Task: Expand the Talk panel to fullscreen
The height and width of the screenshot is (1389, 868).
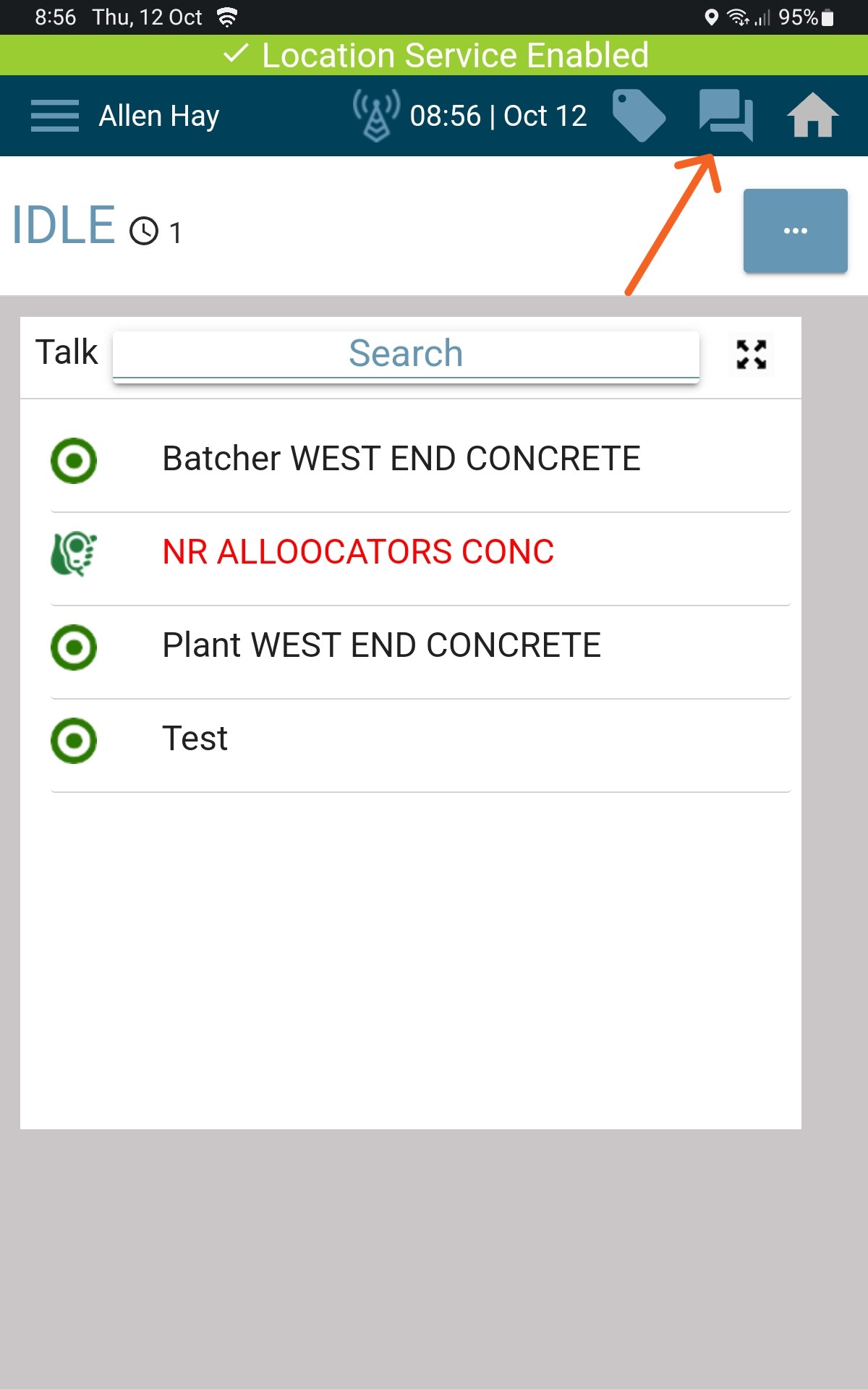Action: coord(752,354)
